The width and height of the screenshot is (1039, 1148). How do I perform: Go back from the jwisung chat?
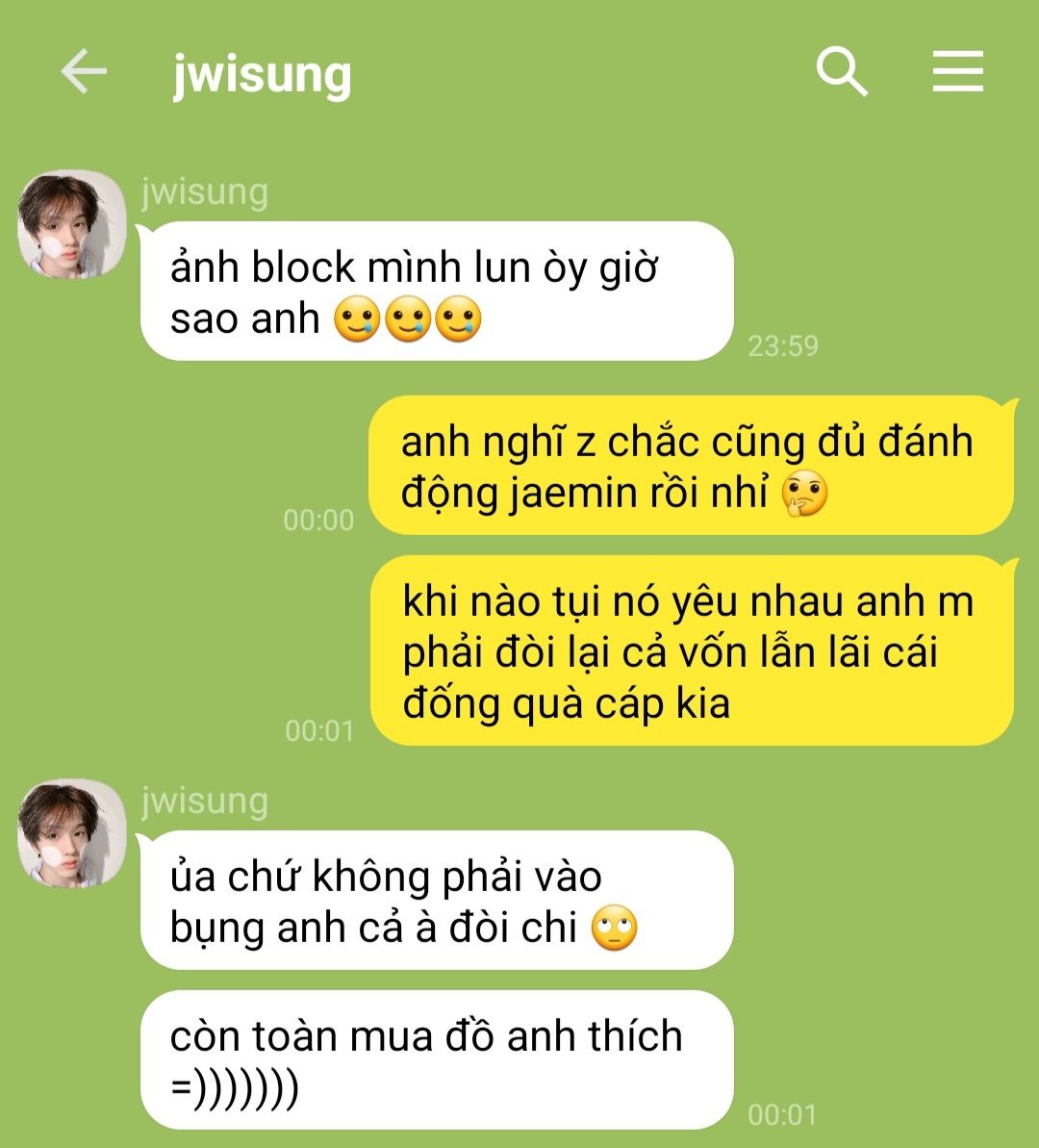tap(84, 72)
